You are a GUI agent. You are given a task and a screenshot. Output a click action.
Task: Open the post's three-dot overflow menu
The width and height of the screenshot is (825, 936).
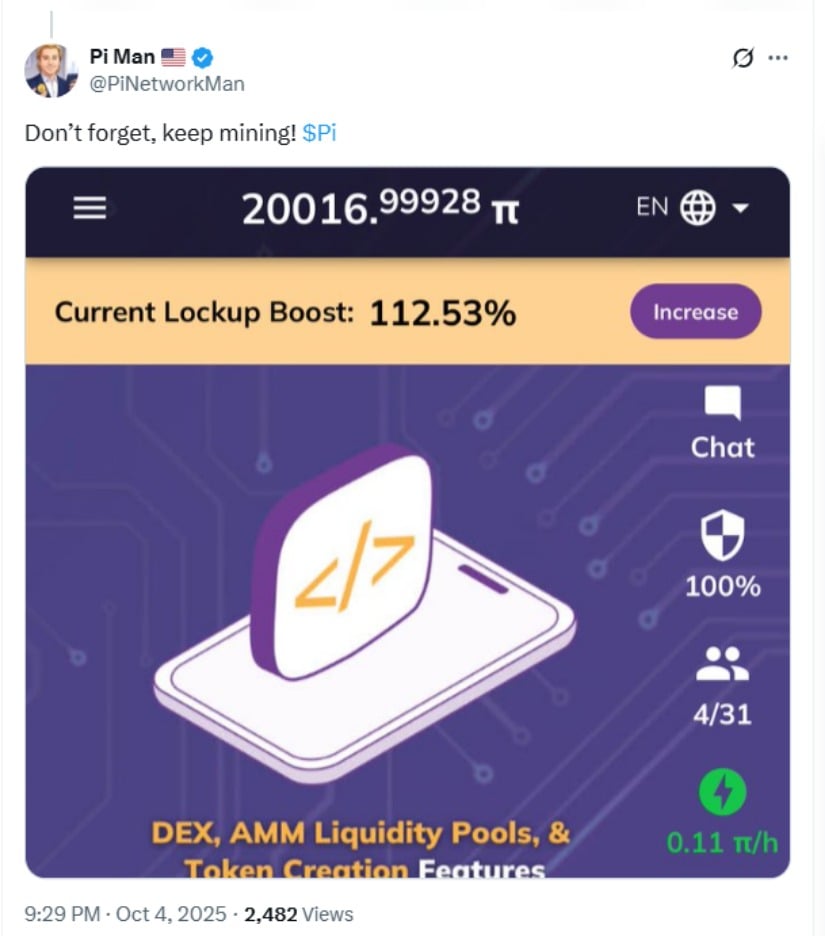coord(777,58)
